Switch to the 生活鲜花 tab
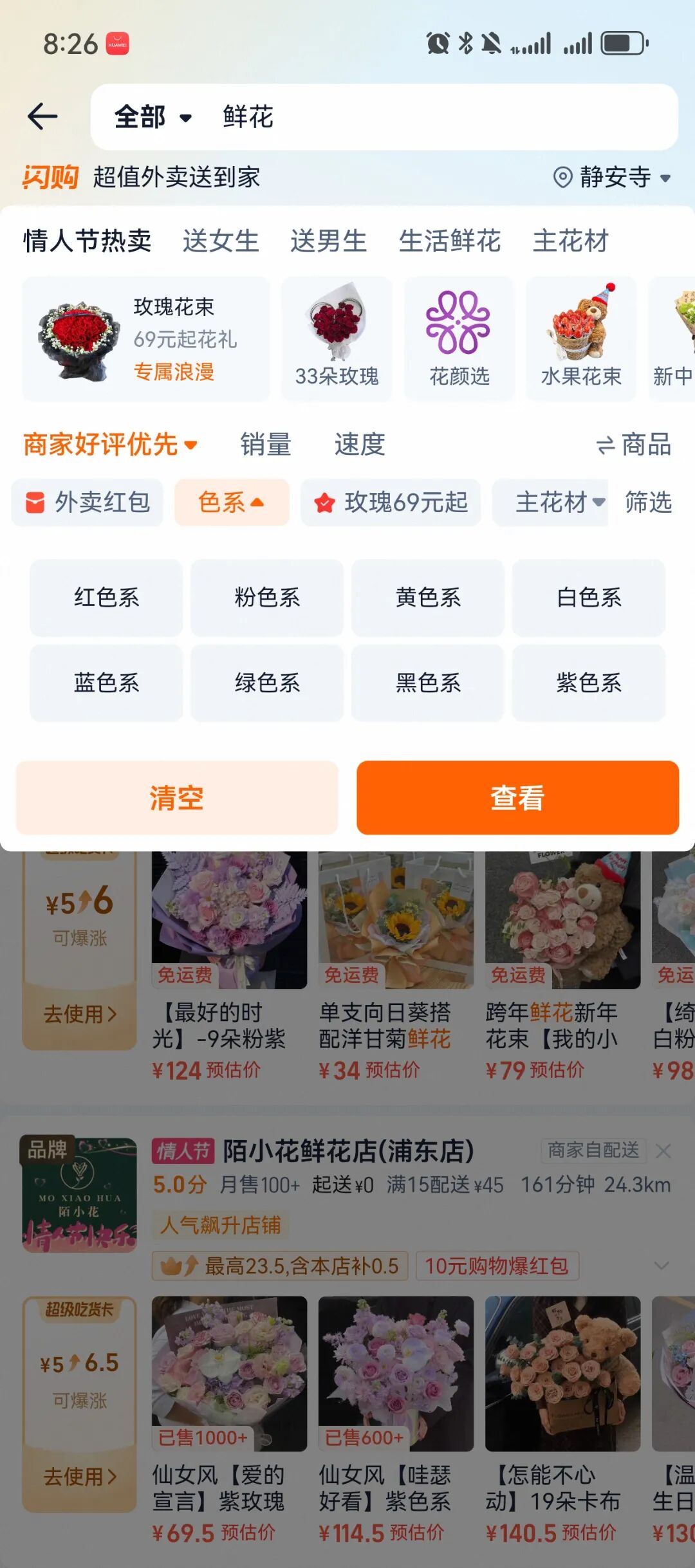Image resolution: width=695 pixels, height=1568 pixels. (449, 241)
